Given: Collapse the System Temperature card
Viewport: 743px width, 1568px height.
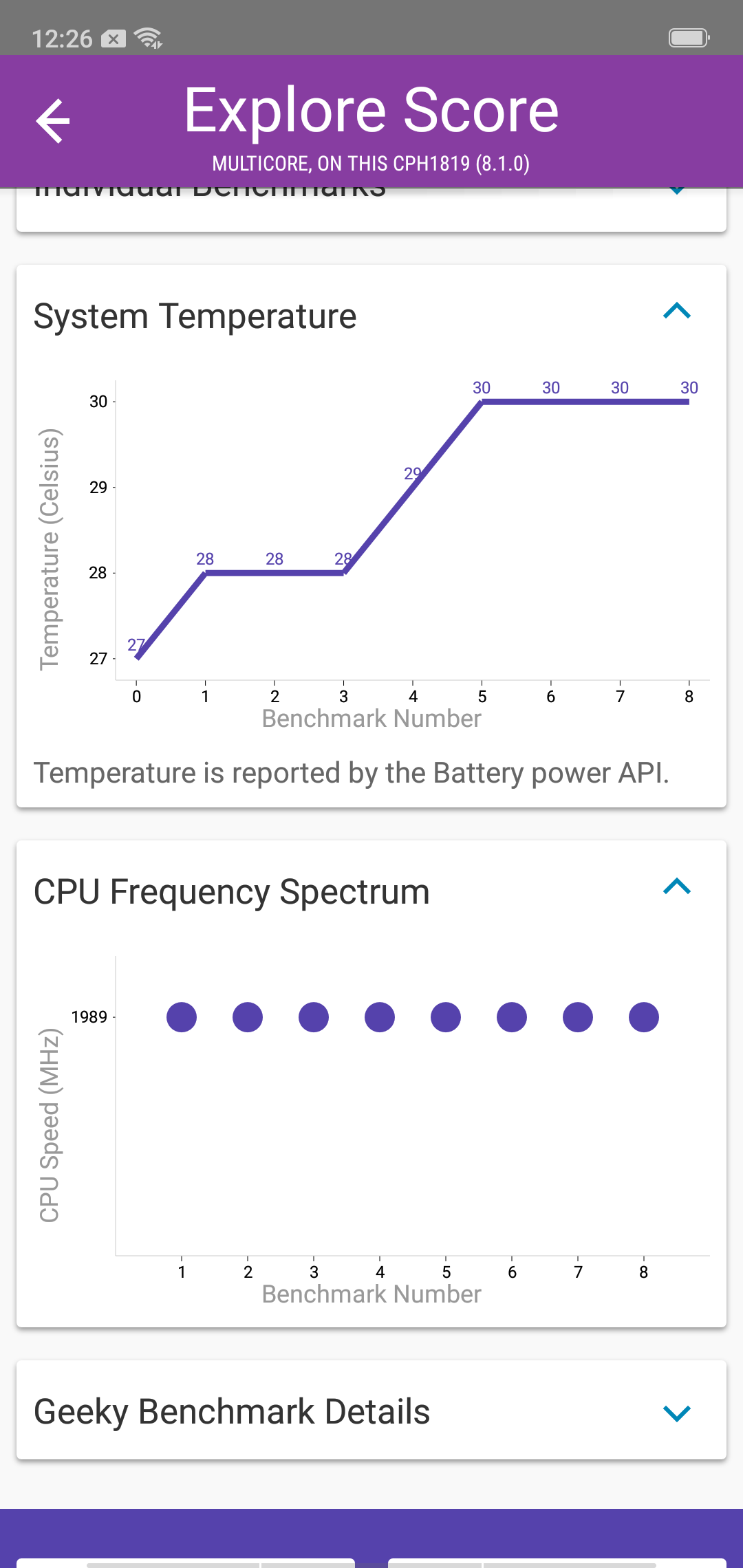Looking at the screenshot, I should coord(676,312).
